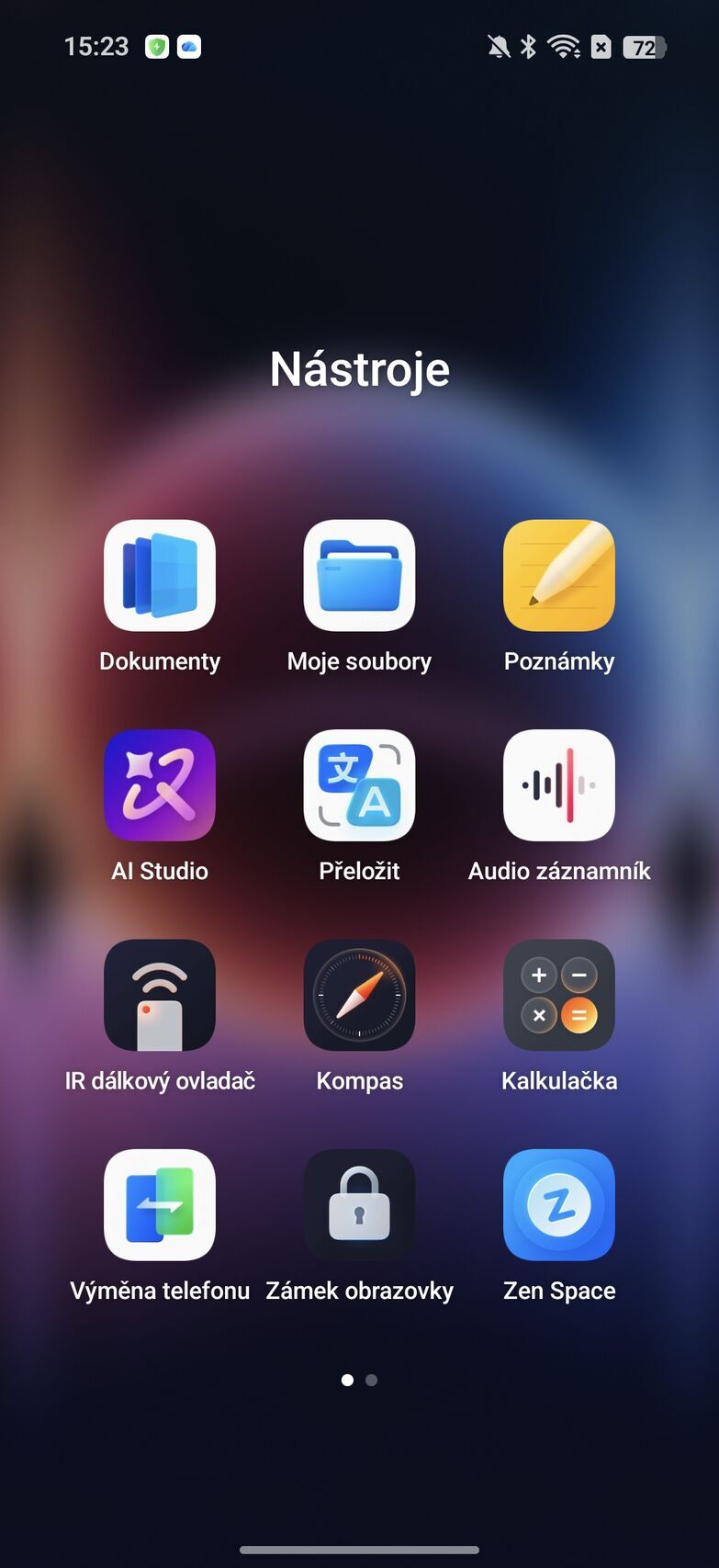
Task: Open the Poznámky notes app
Action: coord(559,576)
